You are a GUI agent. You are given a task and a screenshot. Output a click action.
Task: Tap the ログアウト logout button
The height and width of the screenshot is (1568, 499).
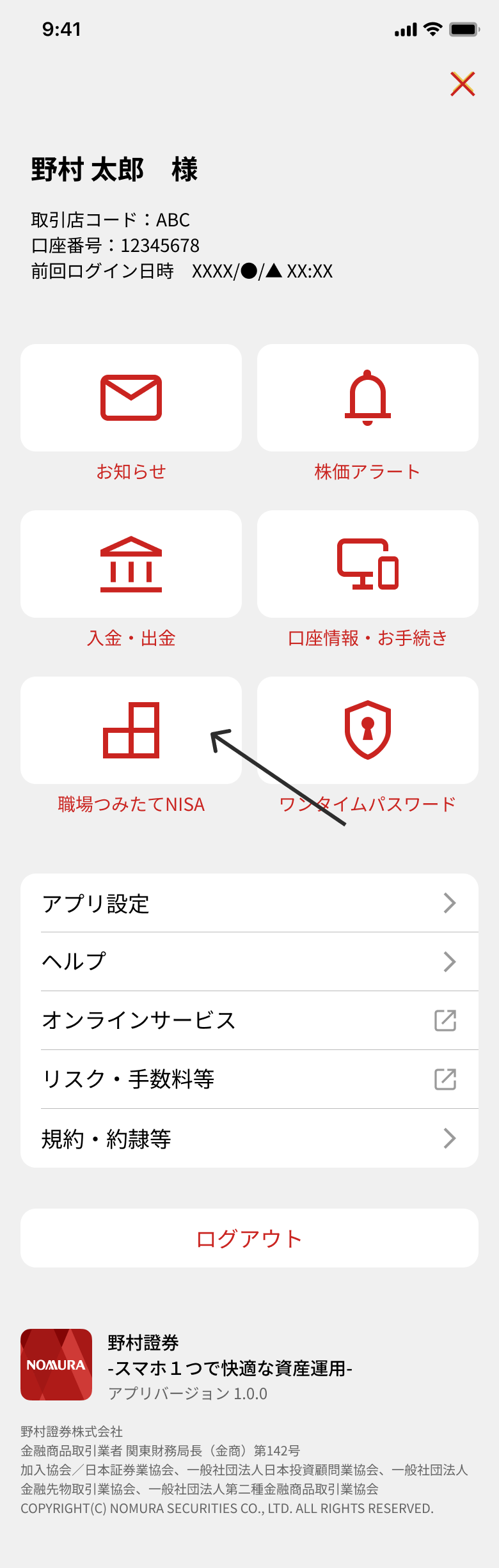(249, 1238)
